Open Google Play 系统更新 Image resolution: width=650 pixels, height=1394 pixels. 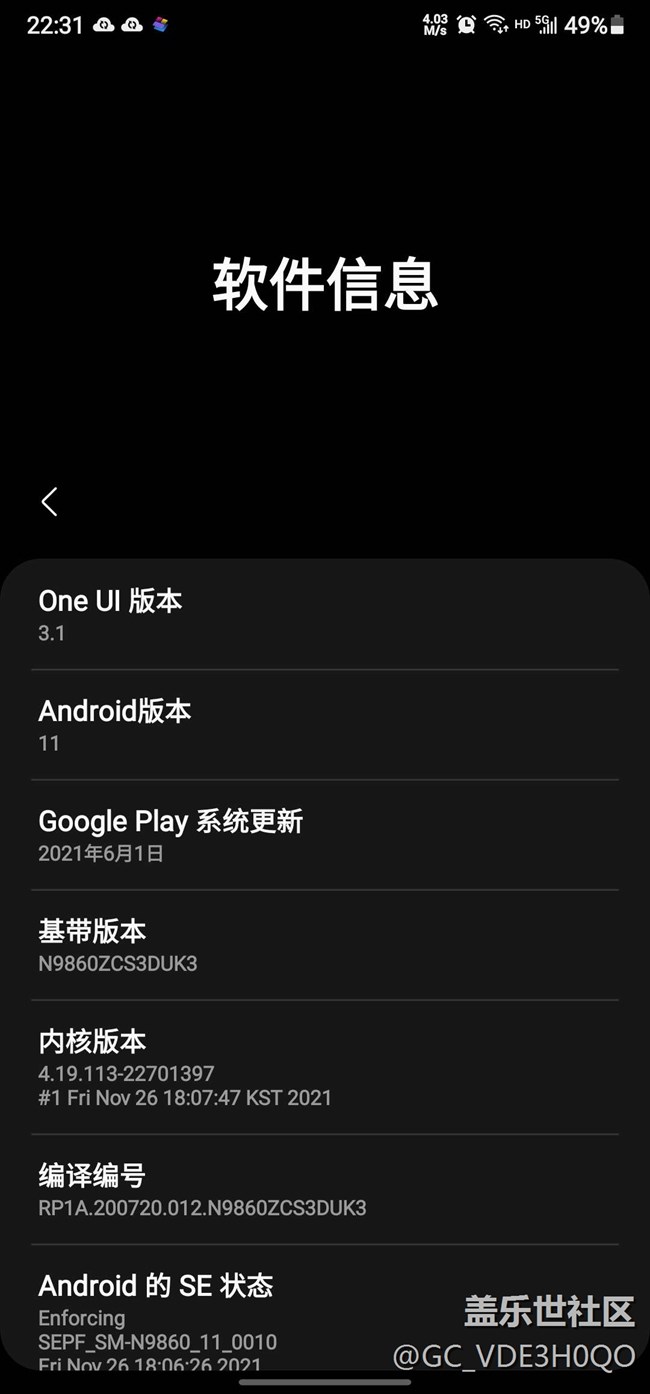click(324, 835)
